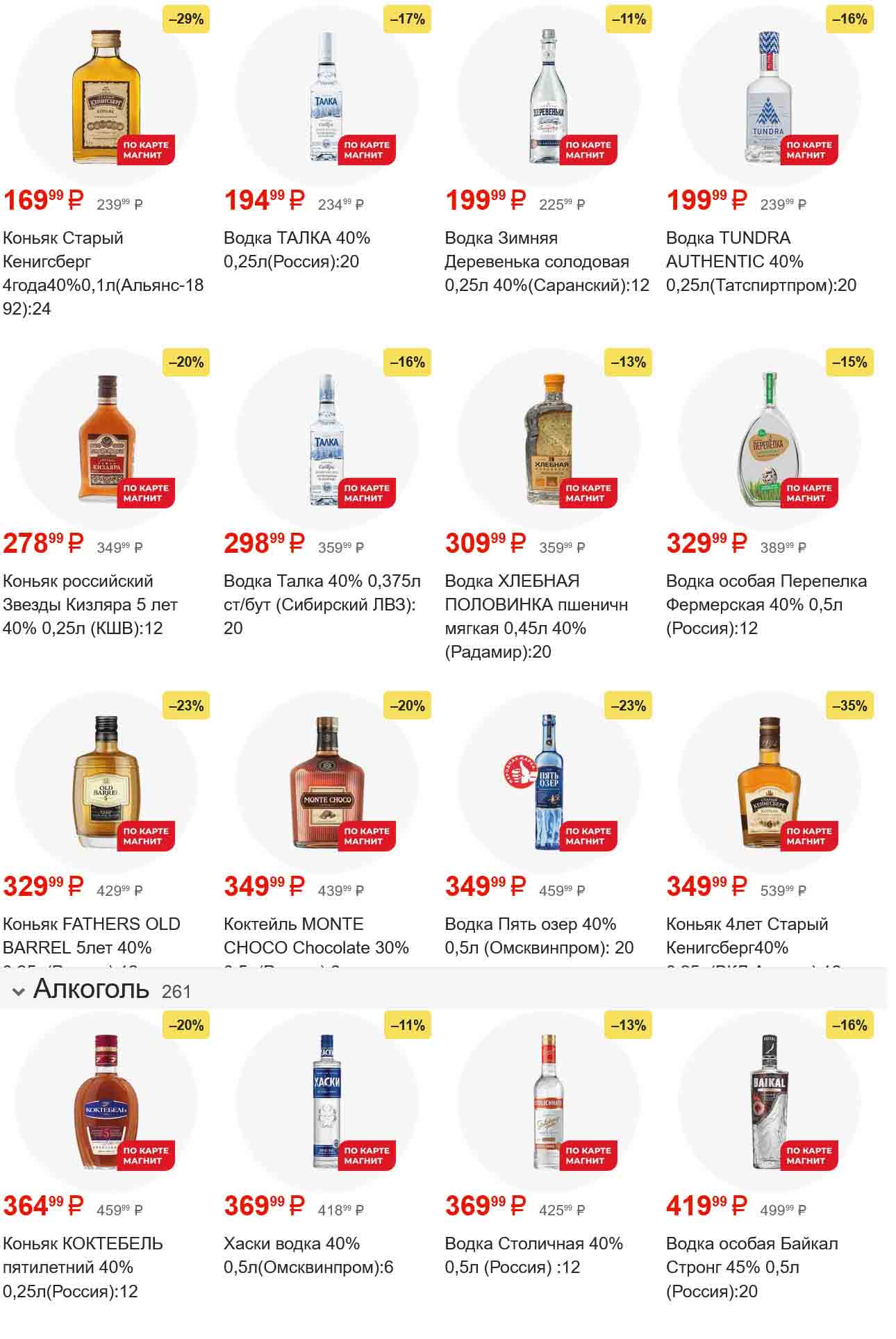View Хаски водка 0,5л card
Screen dimensions: 896x1339
click(326, 1103)
